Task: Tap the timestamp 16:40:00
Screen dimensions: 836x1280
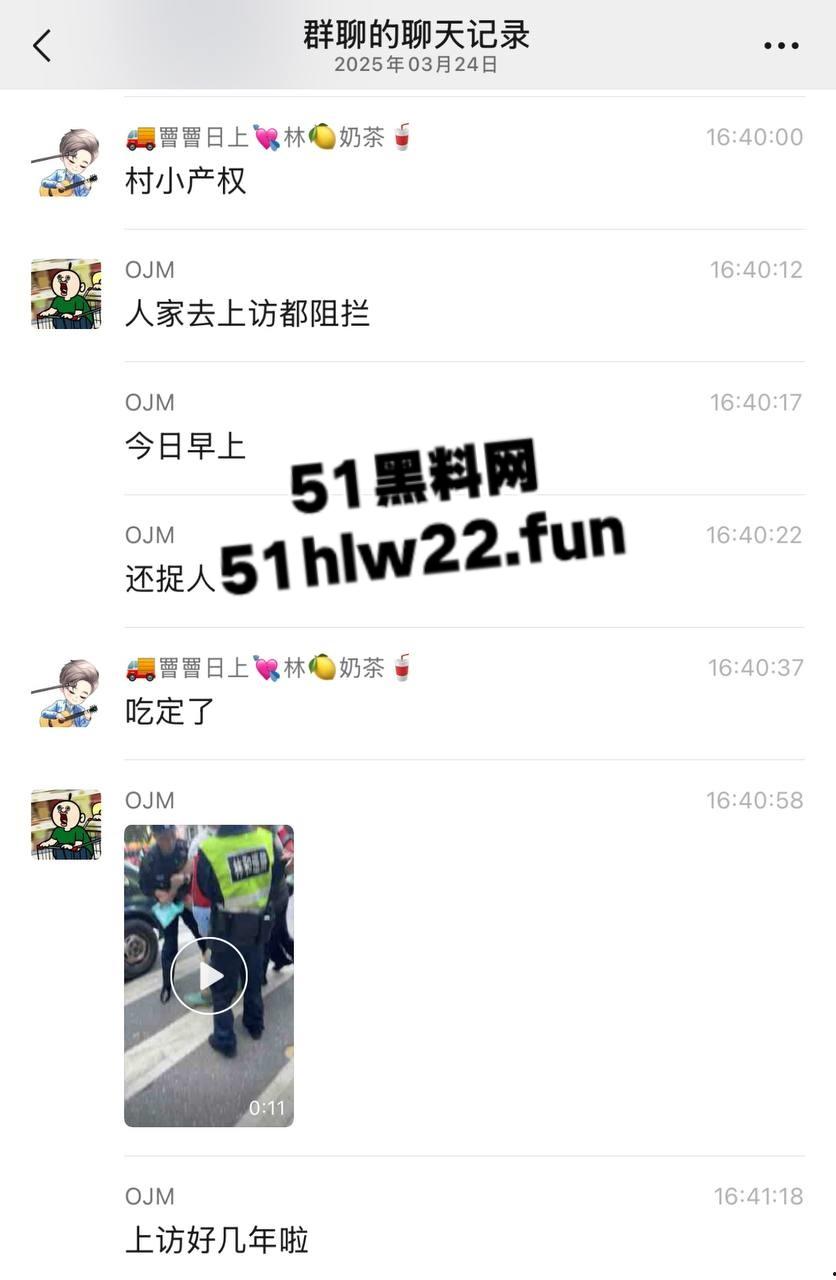Action: pyautogui.click(x=755, y=137)
